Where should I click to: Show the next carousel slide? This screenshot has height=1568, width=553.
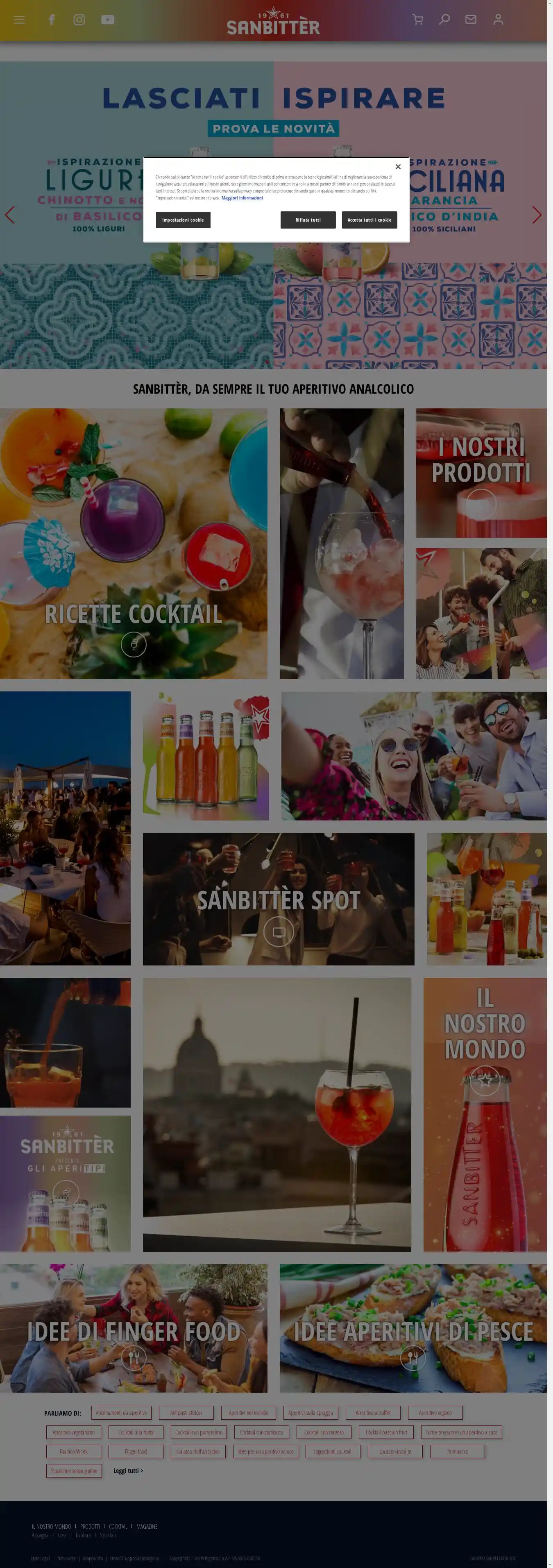tap(536, 215)
